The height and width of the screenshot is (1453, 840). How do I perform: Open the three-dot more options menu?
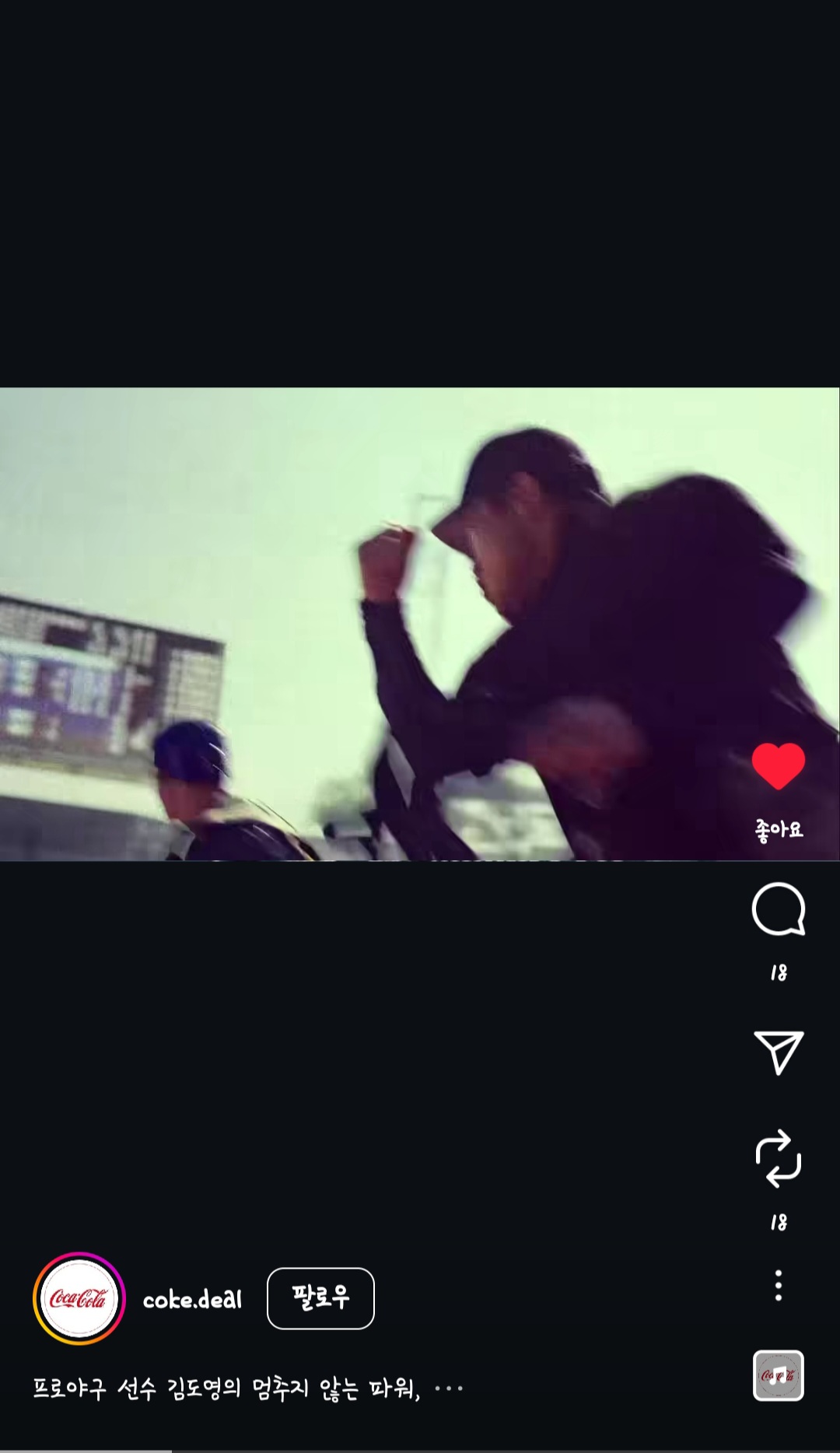click(778, 1286)
